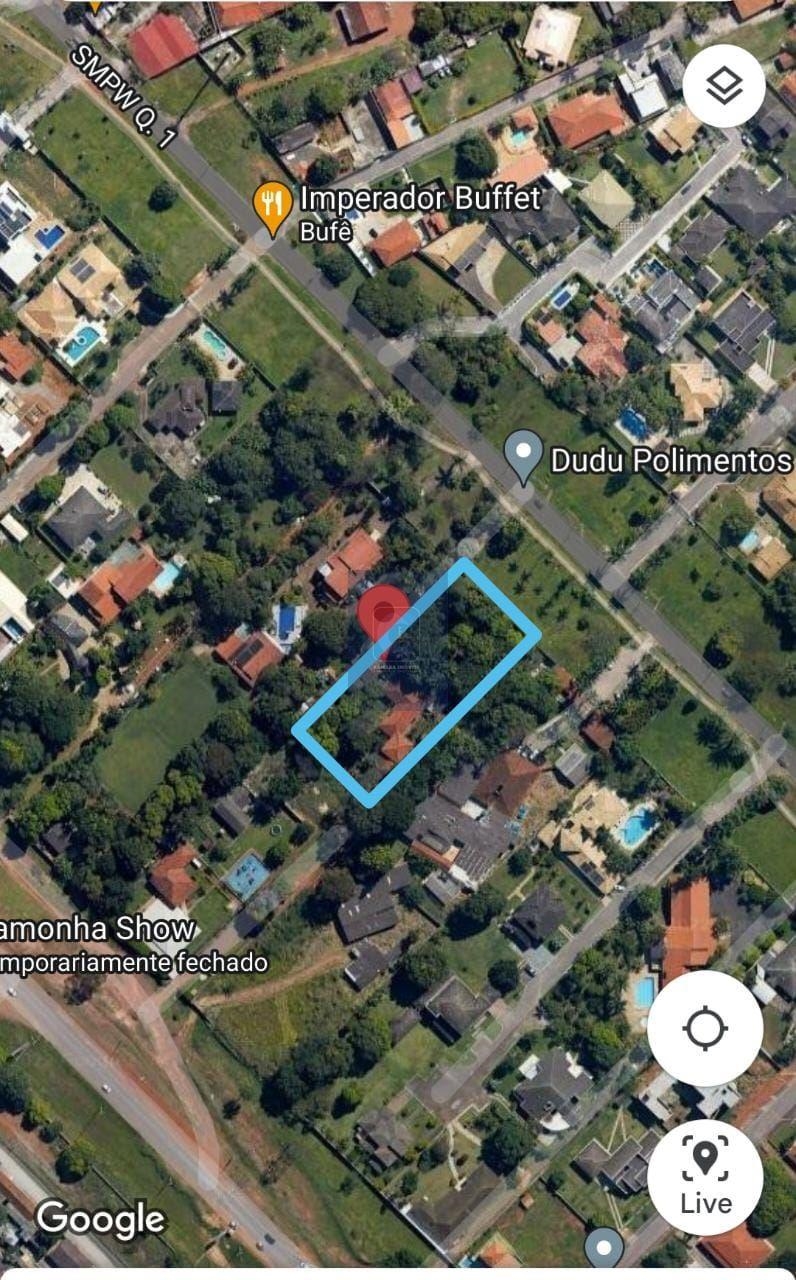The image size is (796, 1280).
Task: Select the Dudu Polimentos pin
Action: (522, 455)
